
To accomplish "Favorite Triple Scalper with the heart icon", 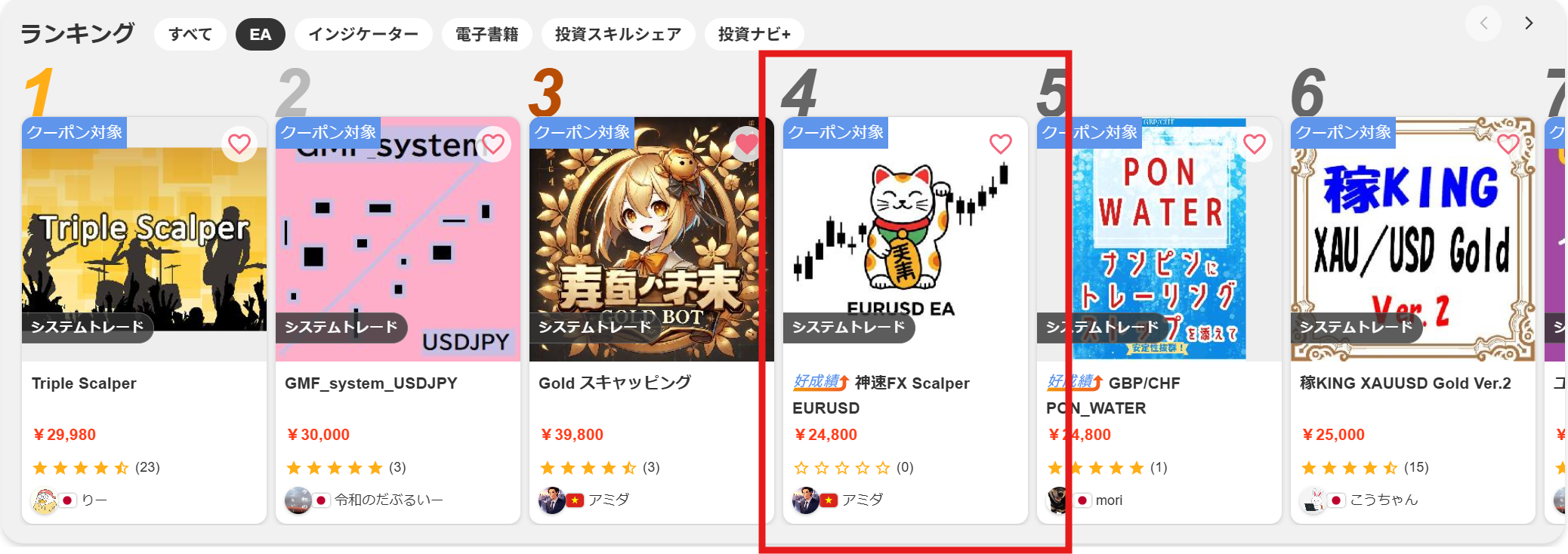I will pos(239,143).
